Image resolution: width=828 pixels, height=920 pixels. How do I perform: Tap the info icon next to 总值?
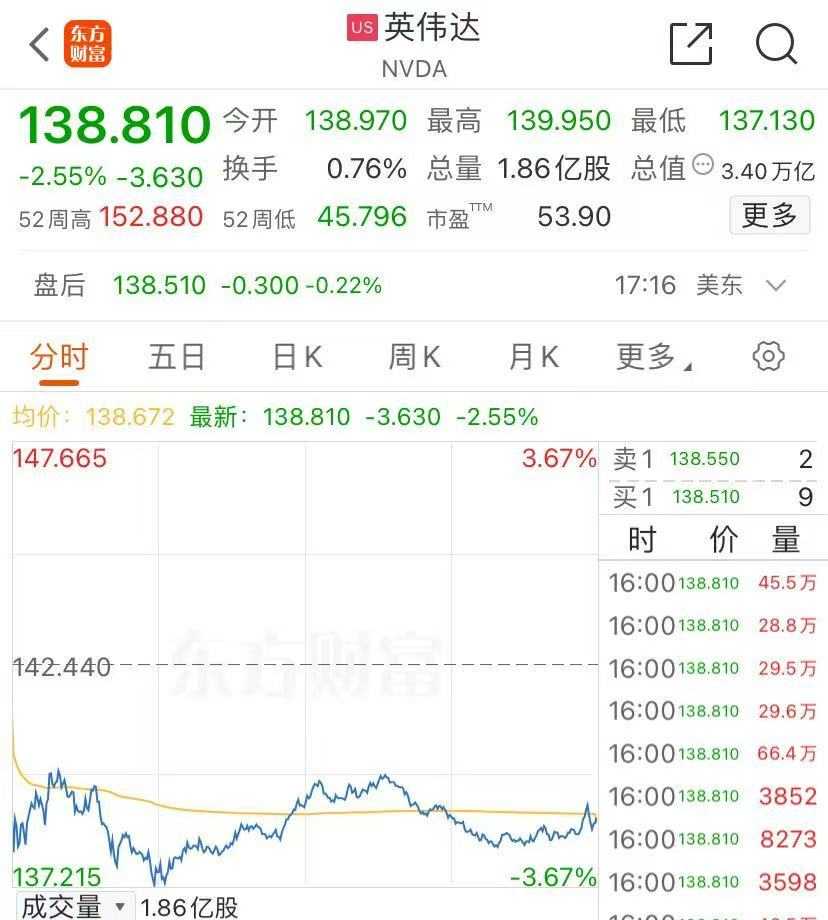click(703, 164)
